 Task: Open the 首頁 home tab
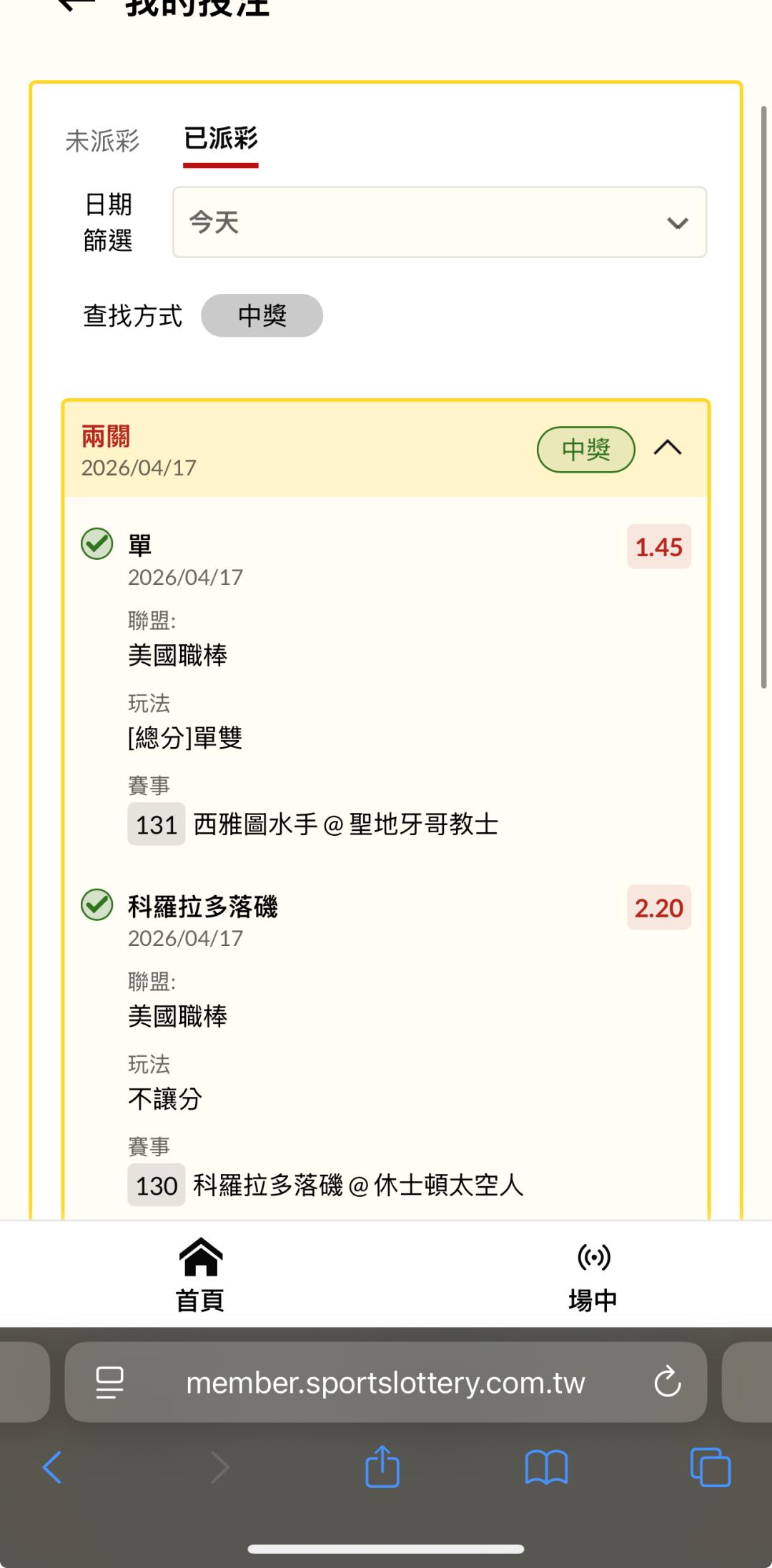(x=201, y=1275)
